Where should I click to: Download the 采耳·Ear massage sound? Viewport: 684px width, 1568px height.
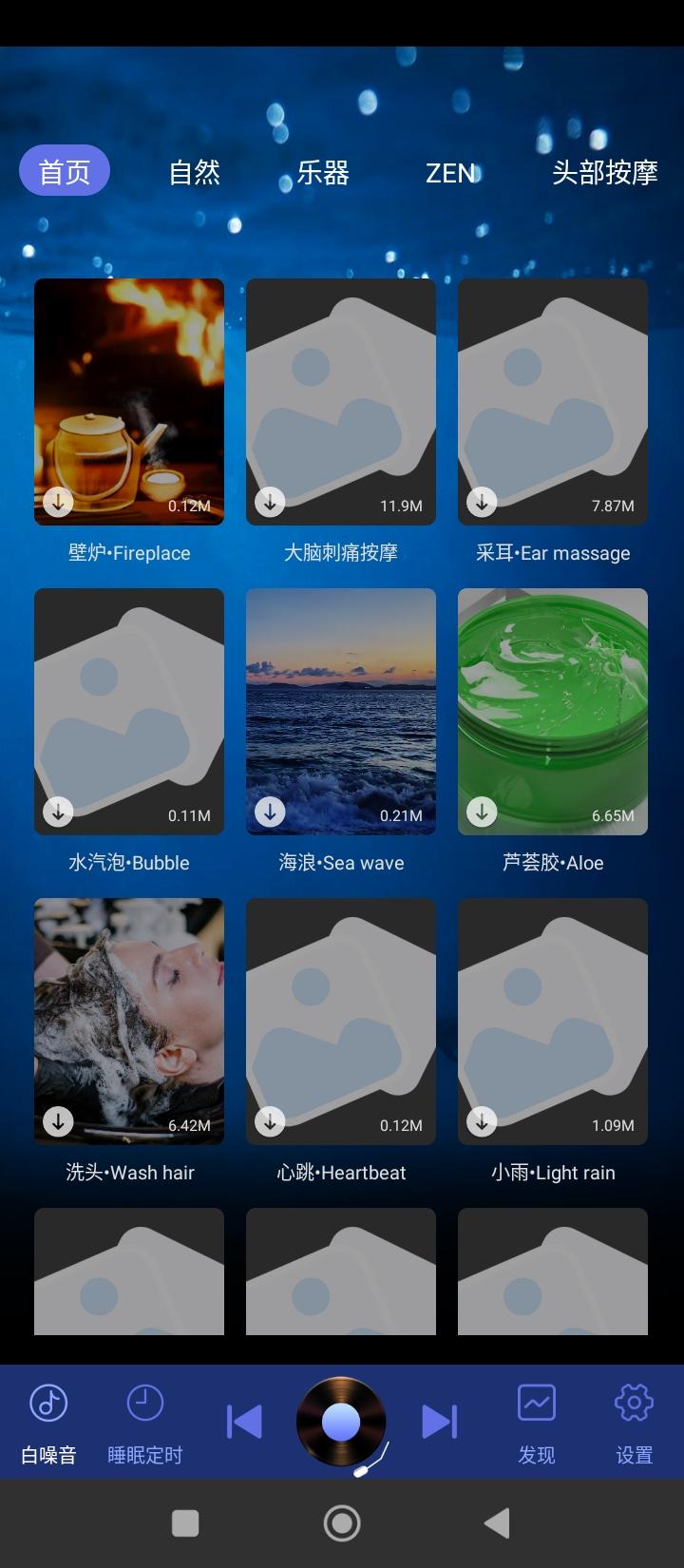pyautogui.click(x=483, y=502)
